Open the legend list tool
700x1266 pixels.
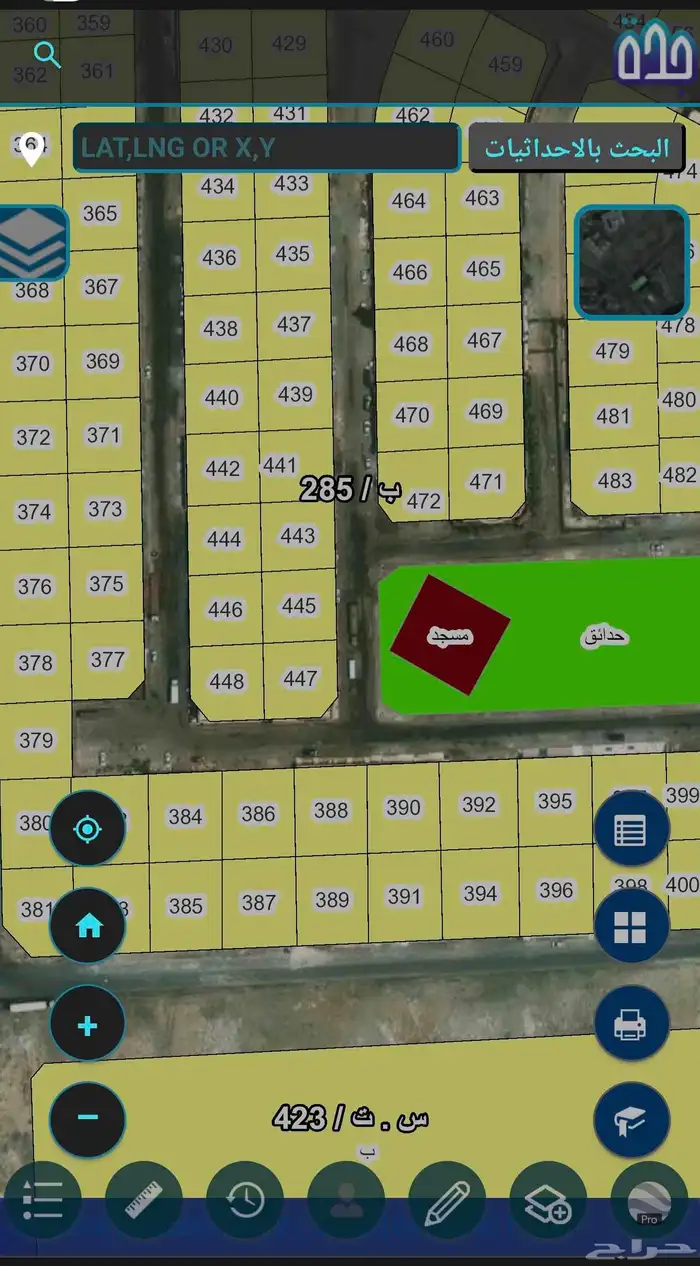[43, 1199]
